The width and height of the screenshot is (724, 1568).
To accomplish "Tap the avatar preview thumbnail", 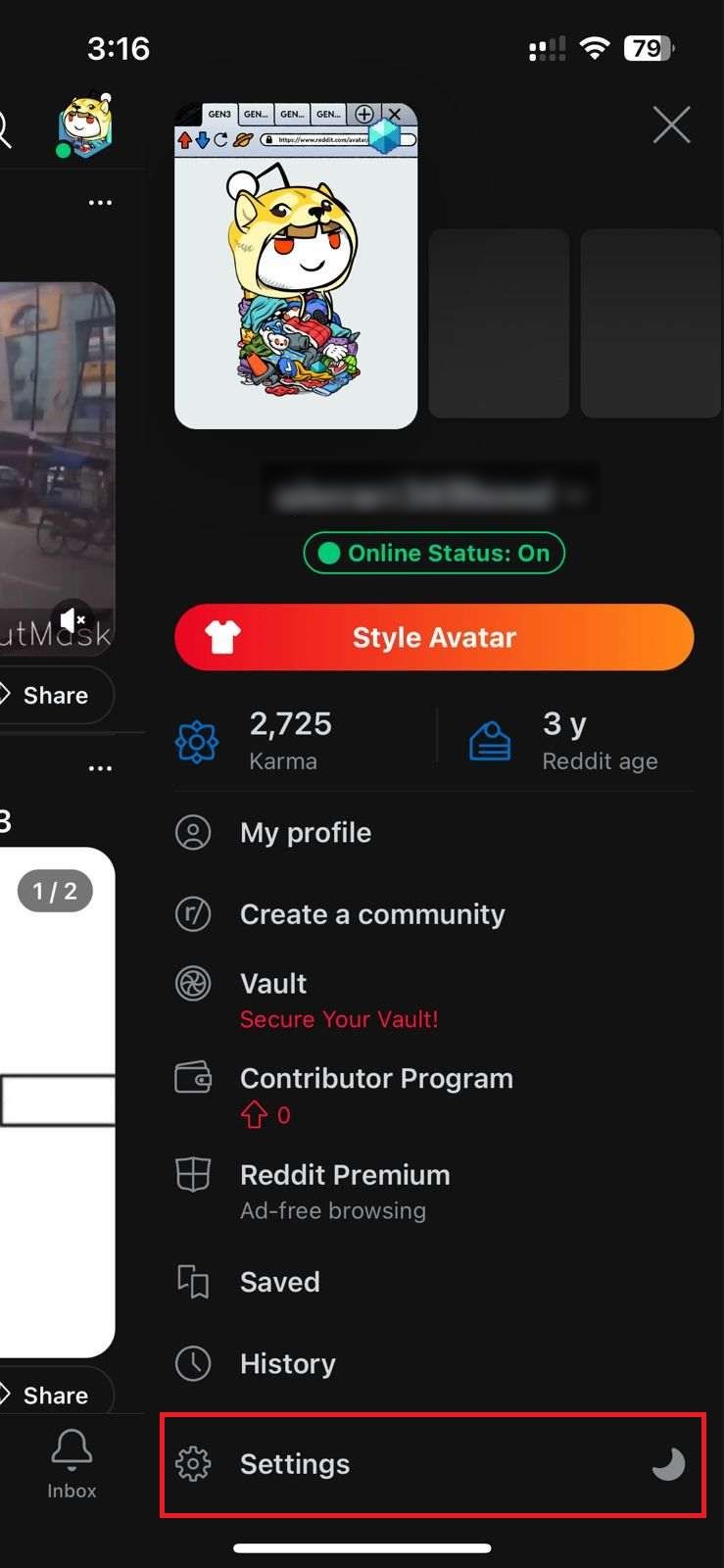I will [294, 265].
